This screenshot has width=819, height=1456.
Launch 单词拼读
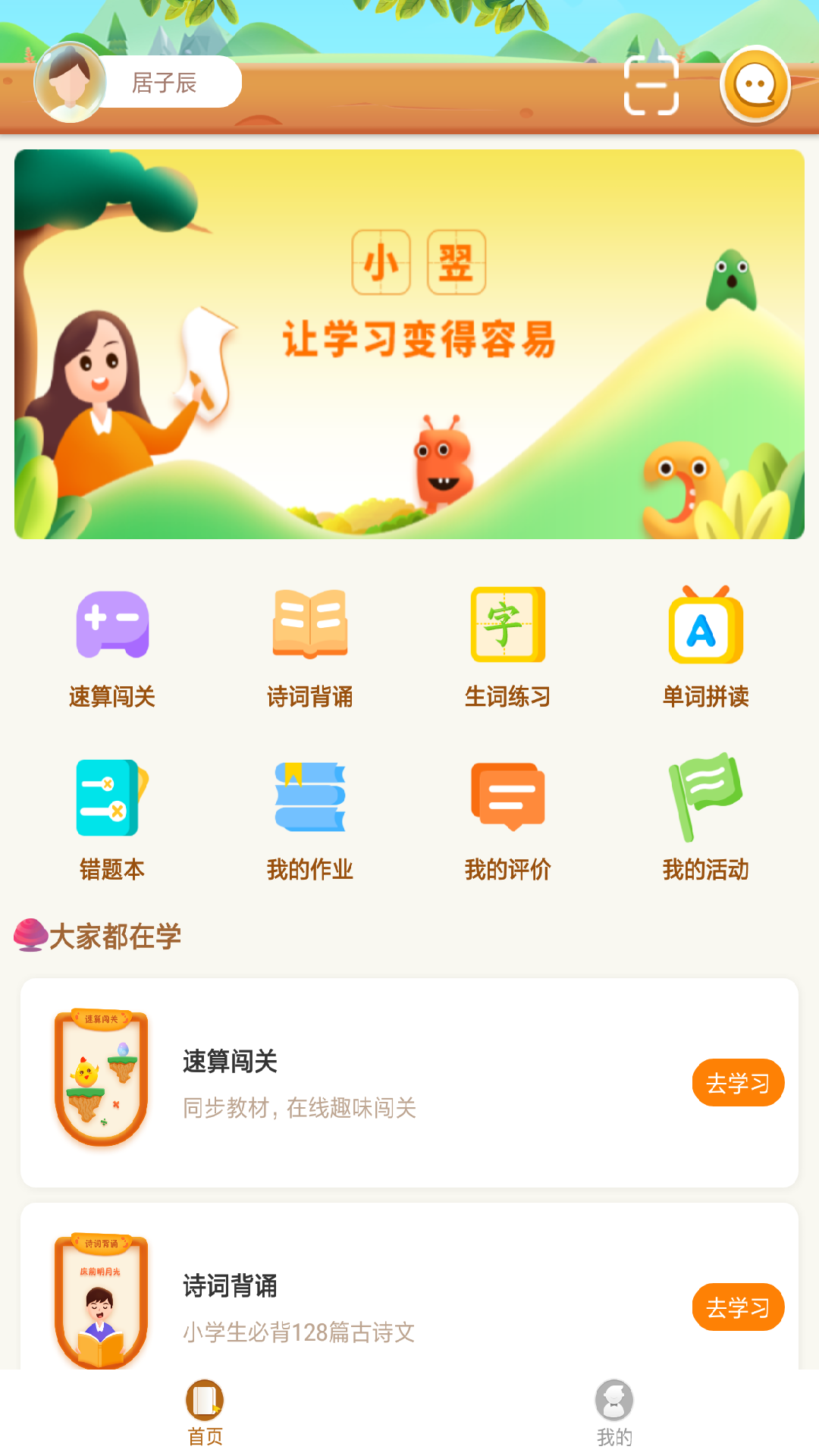pos(706,648)
